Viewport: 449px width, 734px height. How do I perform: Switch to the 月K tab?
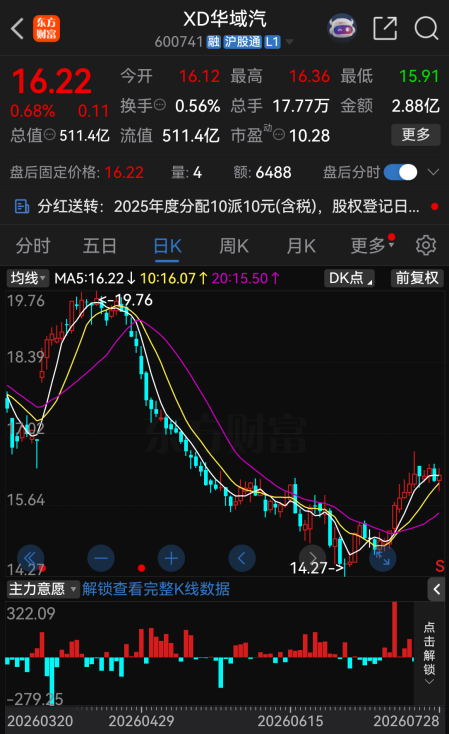pos(301,245)
